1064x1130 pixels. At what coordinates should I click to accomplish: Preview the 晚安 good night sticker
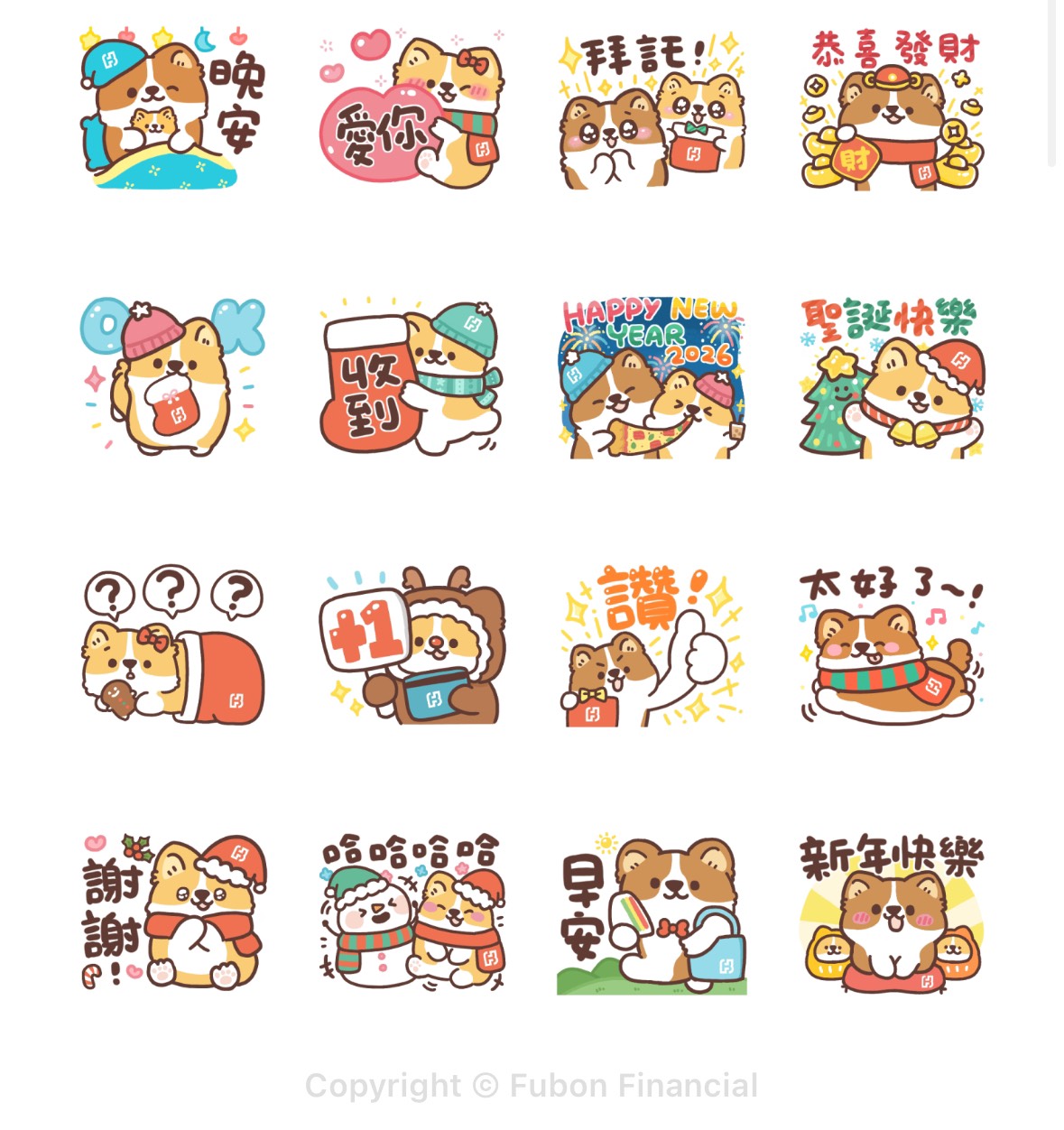171,108
